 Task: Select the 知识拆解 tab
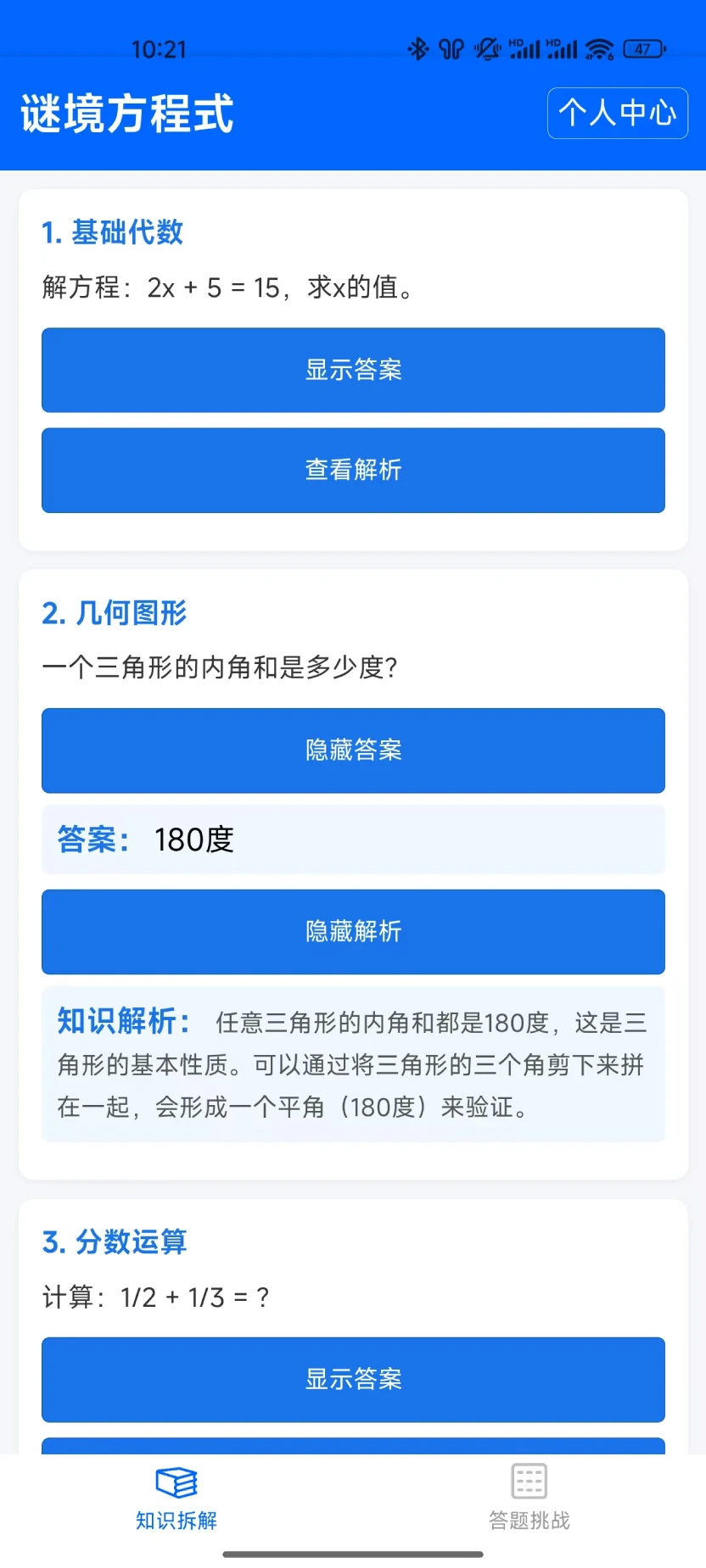(x=176, y=1498)
